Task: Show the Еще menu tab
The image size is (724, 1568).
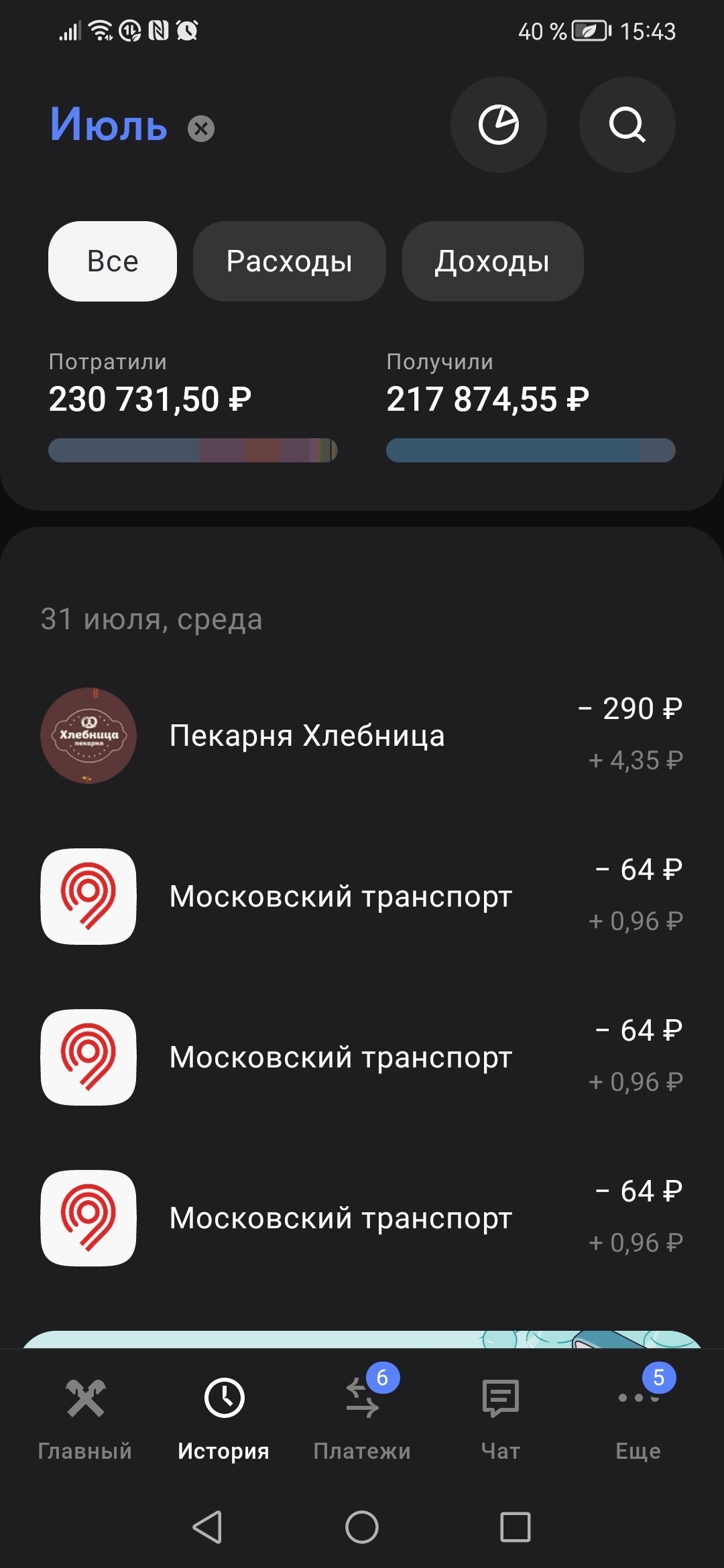Action: pyautogui.click(x=638, y=1415)
